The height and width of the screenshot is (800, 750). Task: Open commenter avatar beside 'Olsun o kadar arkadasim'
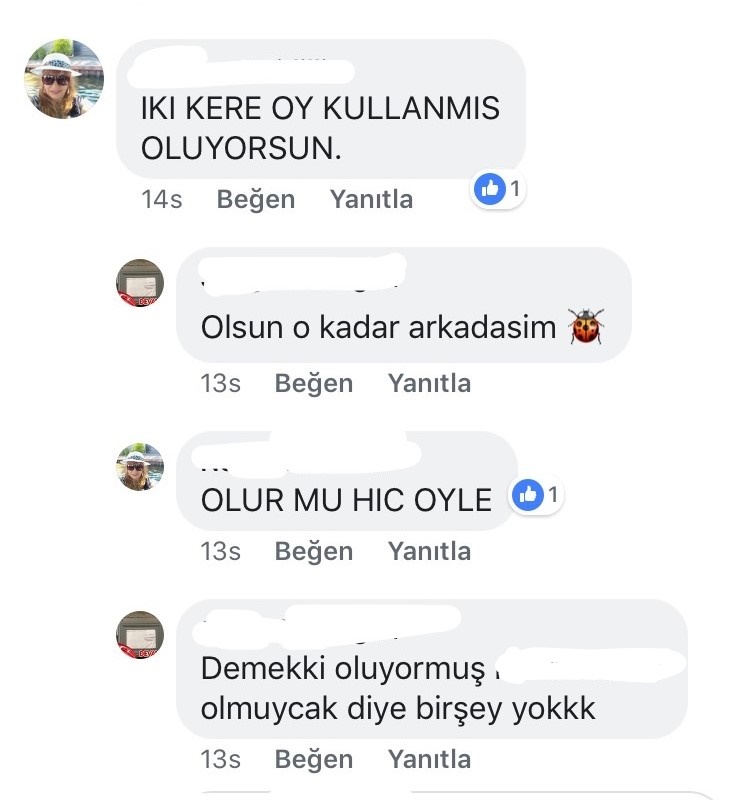(x=140, y=283)
